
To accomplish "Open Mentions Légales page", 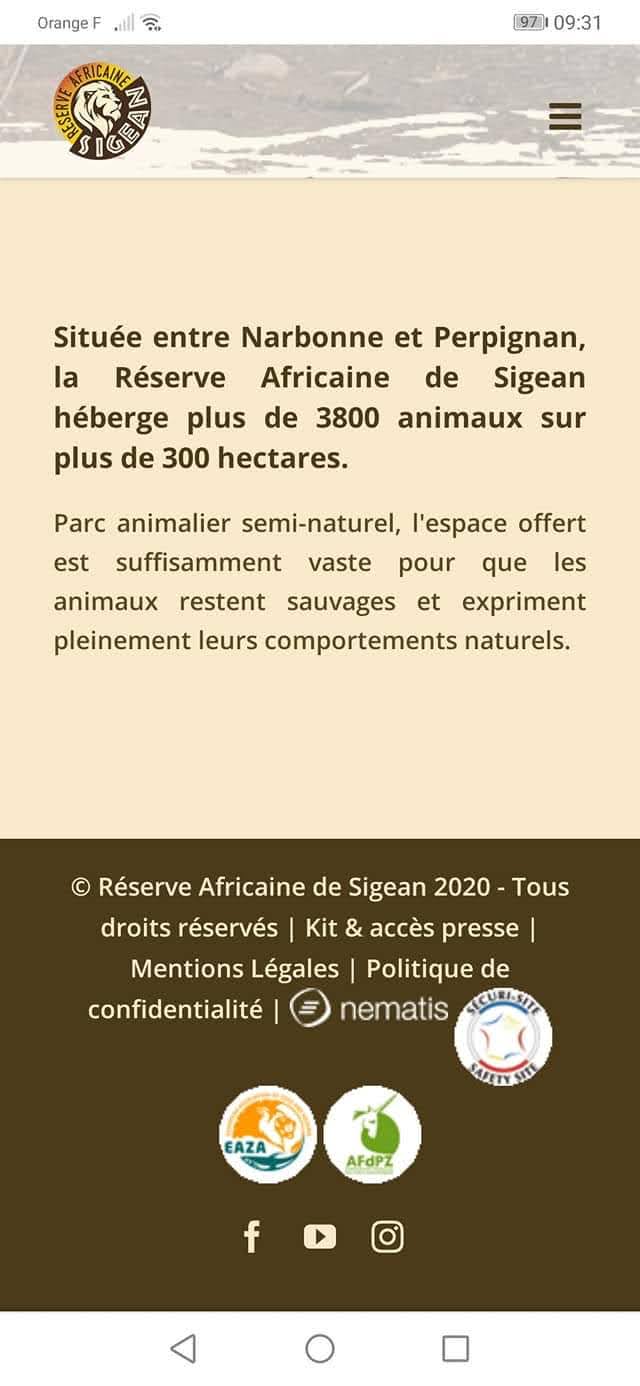I will [x=235, y=968].
